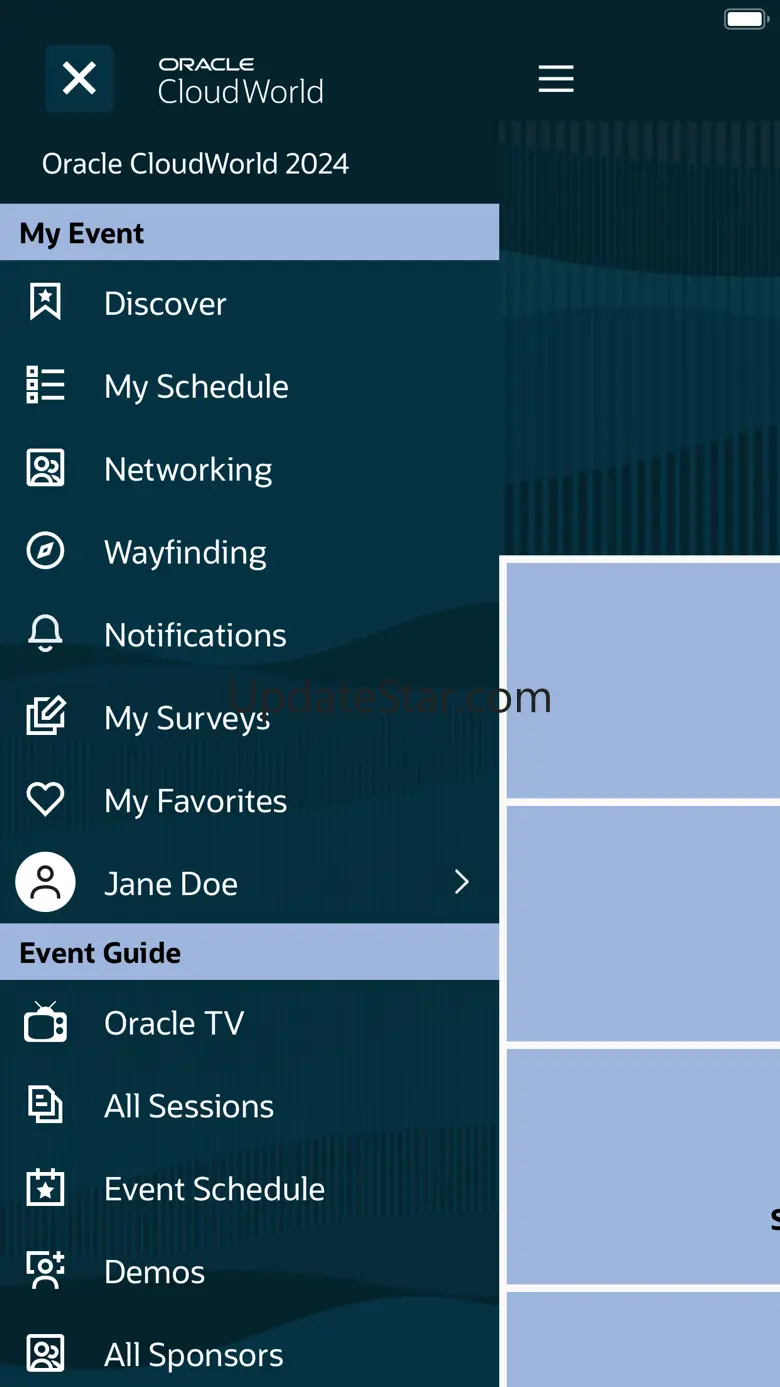Watch Oracle TV
Screen dimensions: 780x1387
tap(249, 1023)
